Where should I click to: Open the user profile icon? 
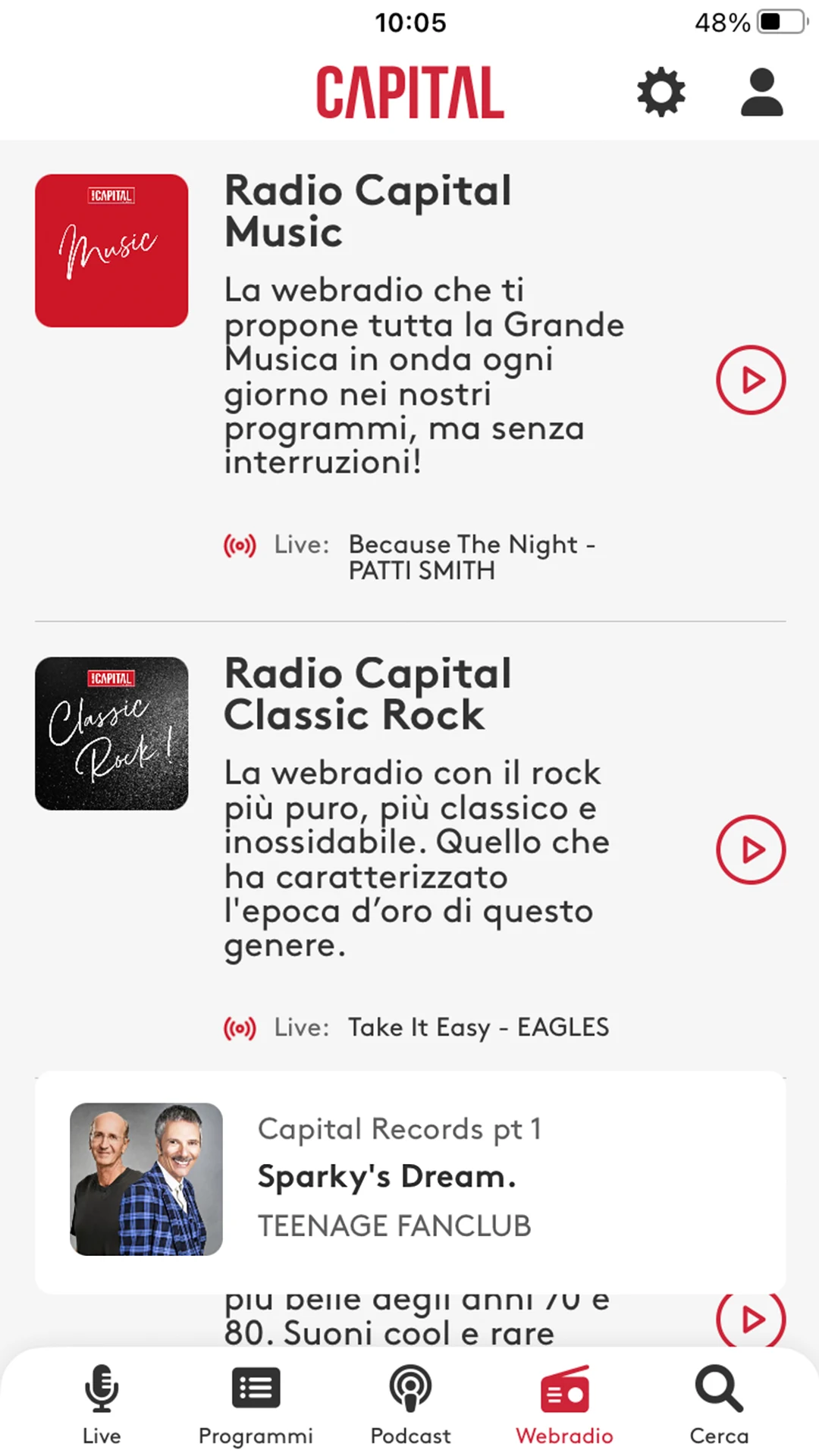[x=761, y=93]
